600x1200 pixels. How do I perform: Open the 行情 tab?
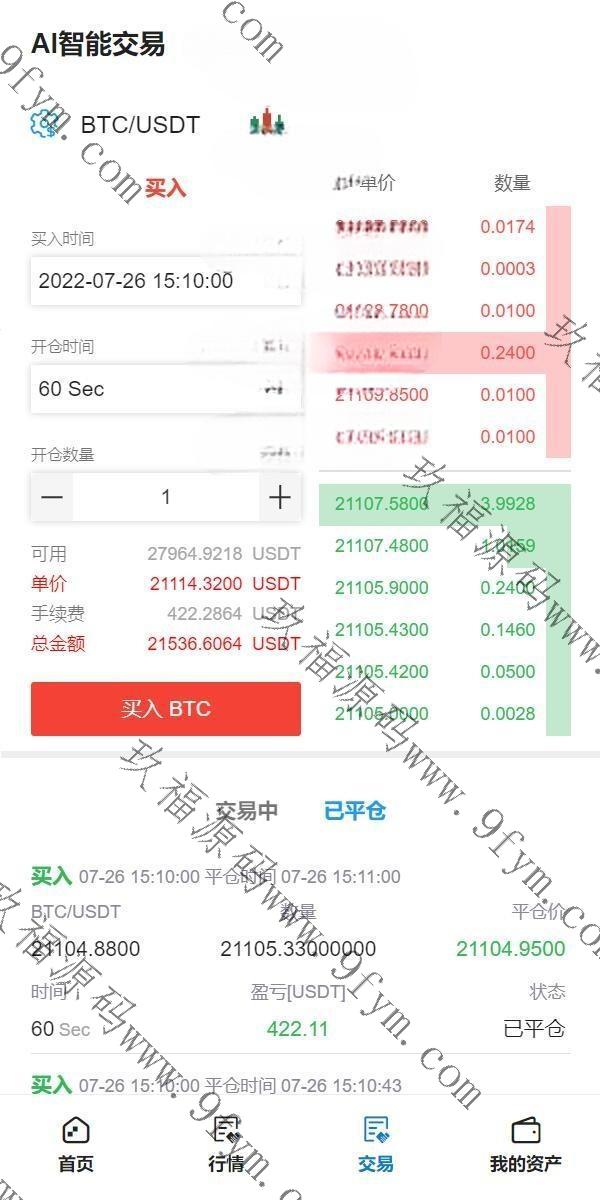(226, 1145)
